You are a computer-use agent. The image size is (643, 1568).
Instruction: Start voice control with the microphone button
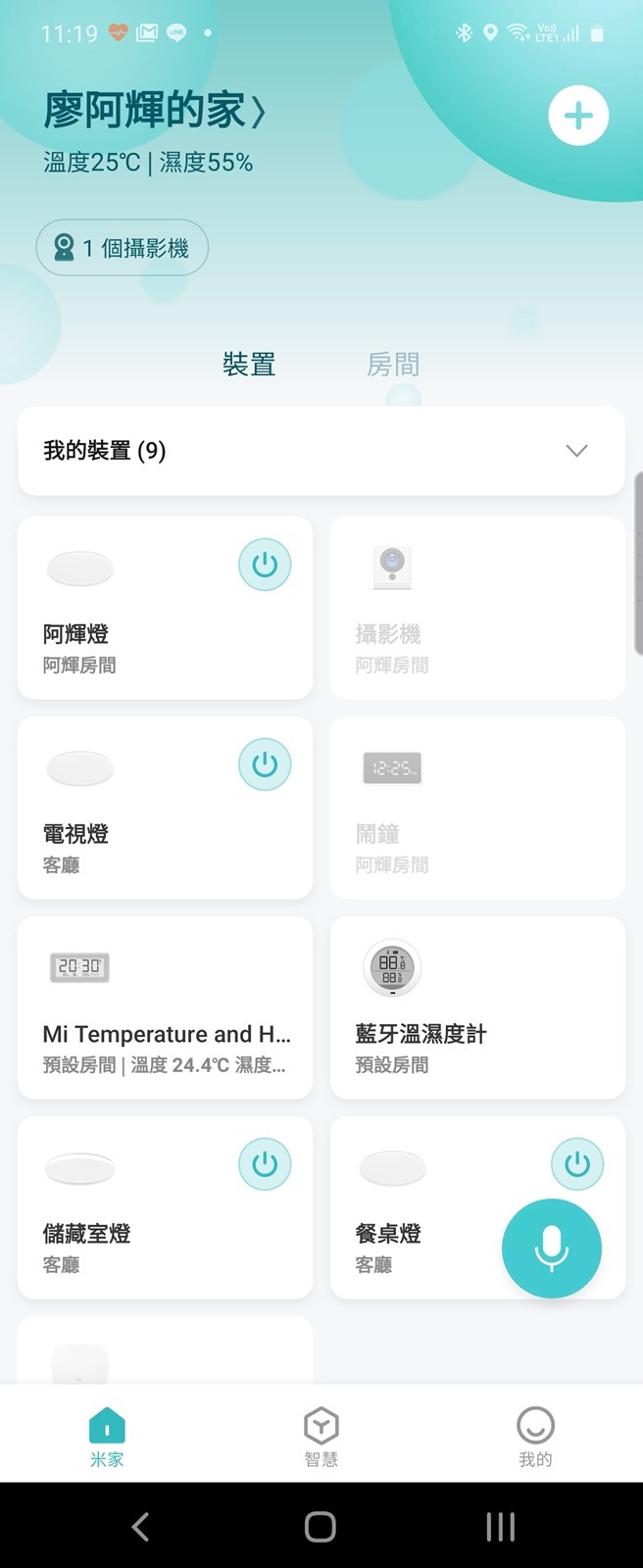coord(551,1248)
